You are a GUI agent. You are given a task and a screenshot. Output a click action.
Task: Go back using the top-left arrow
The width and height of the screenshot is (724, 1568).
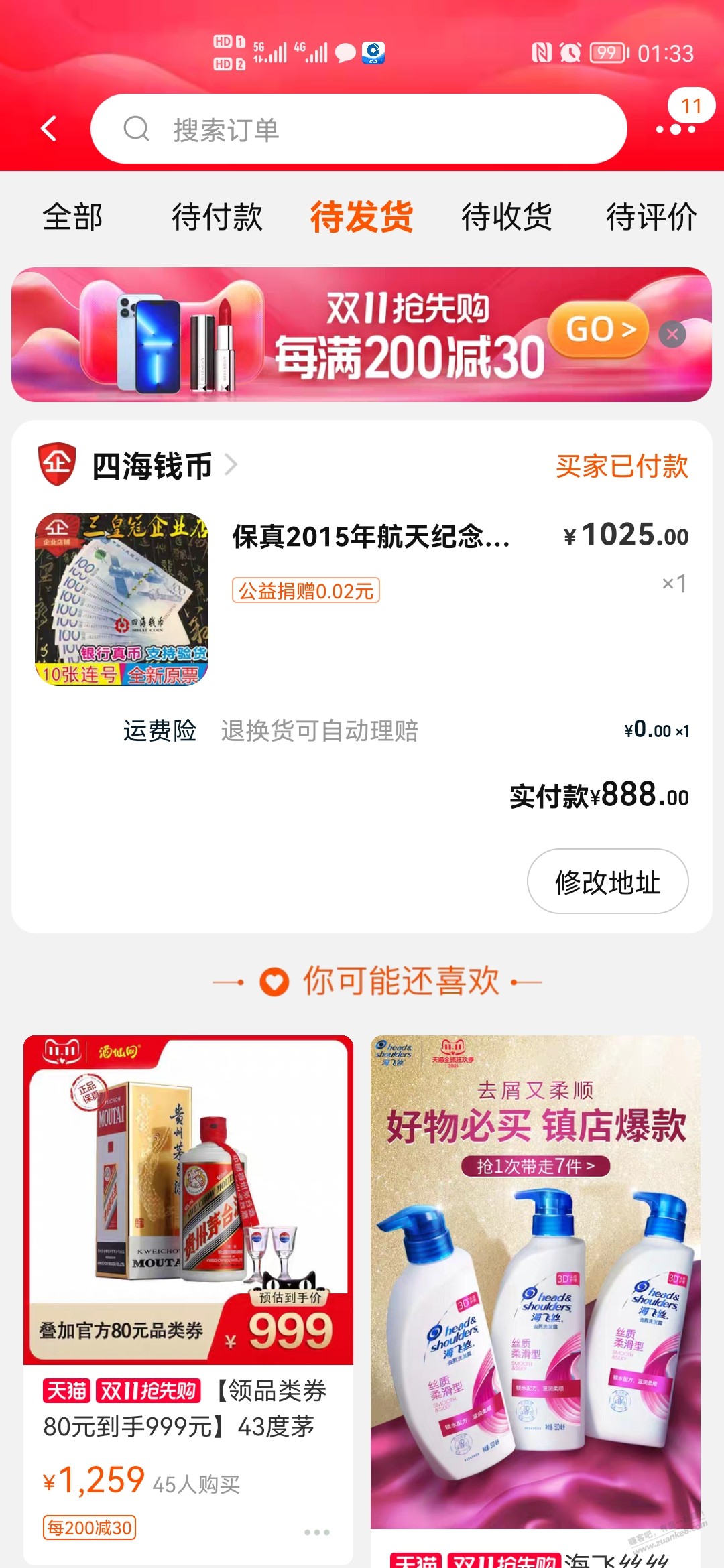coord(49,129)
